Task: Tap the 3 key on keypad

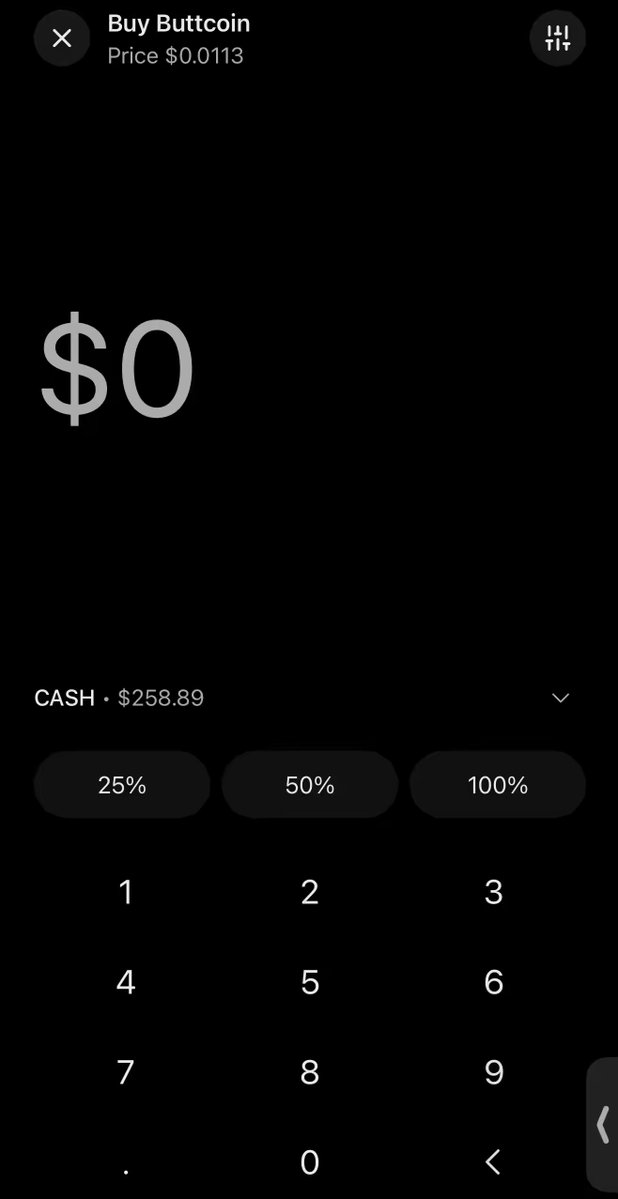Action: pyautogui.click(x=493, y=892)
